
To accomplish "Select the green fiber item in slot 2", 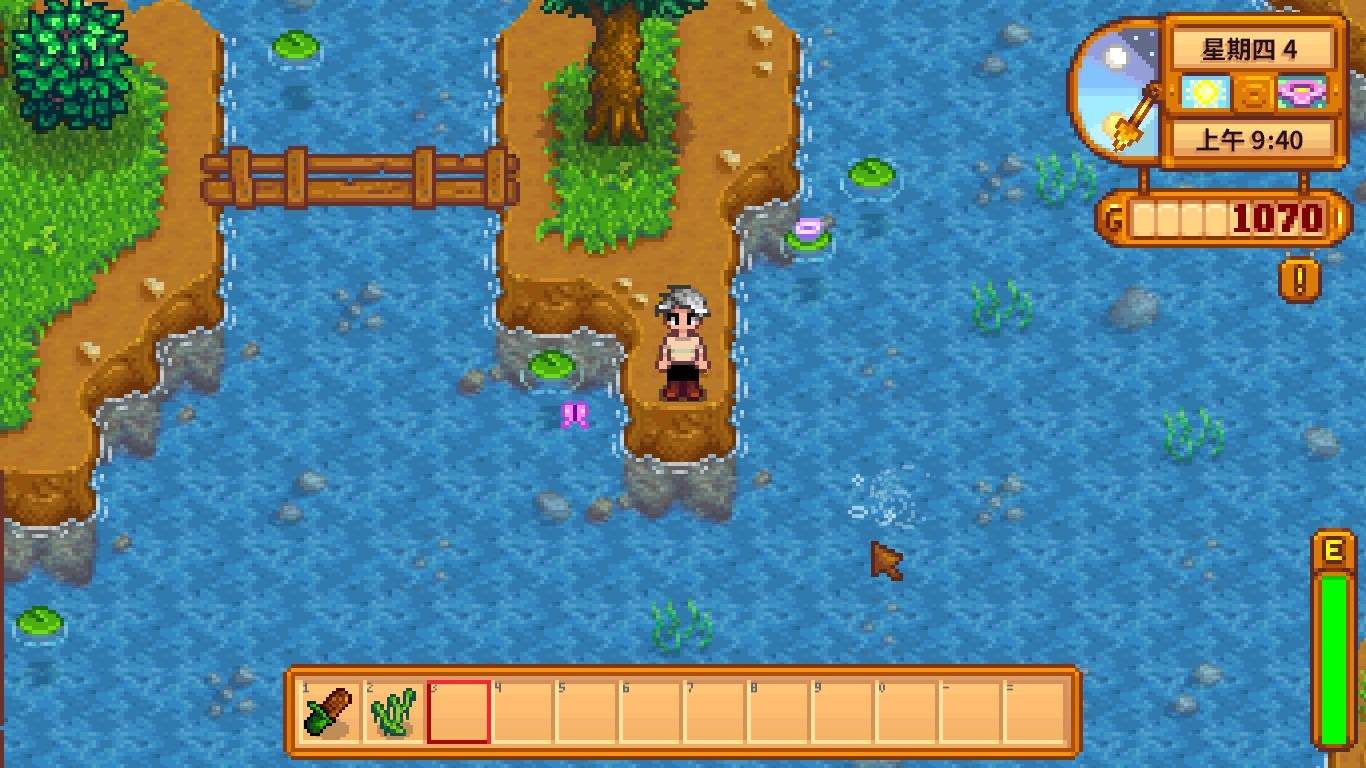I will click(394, 712).
